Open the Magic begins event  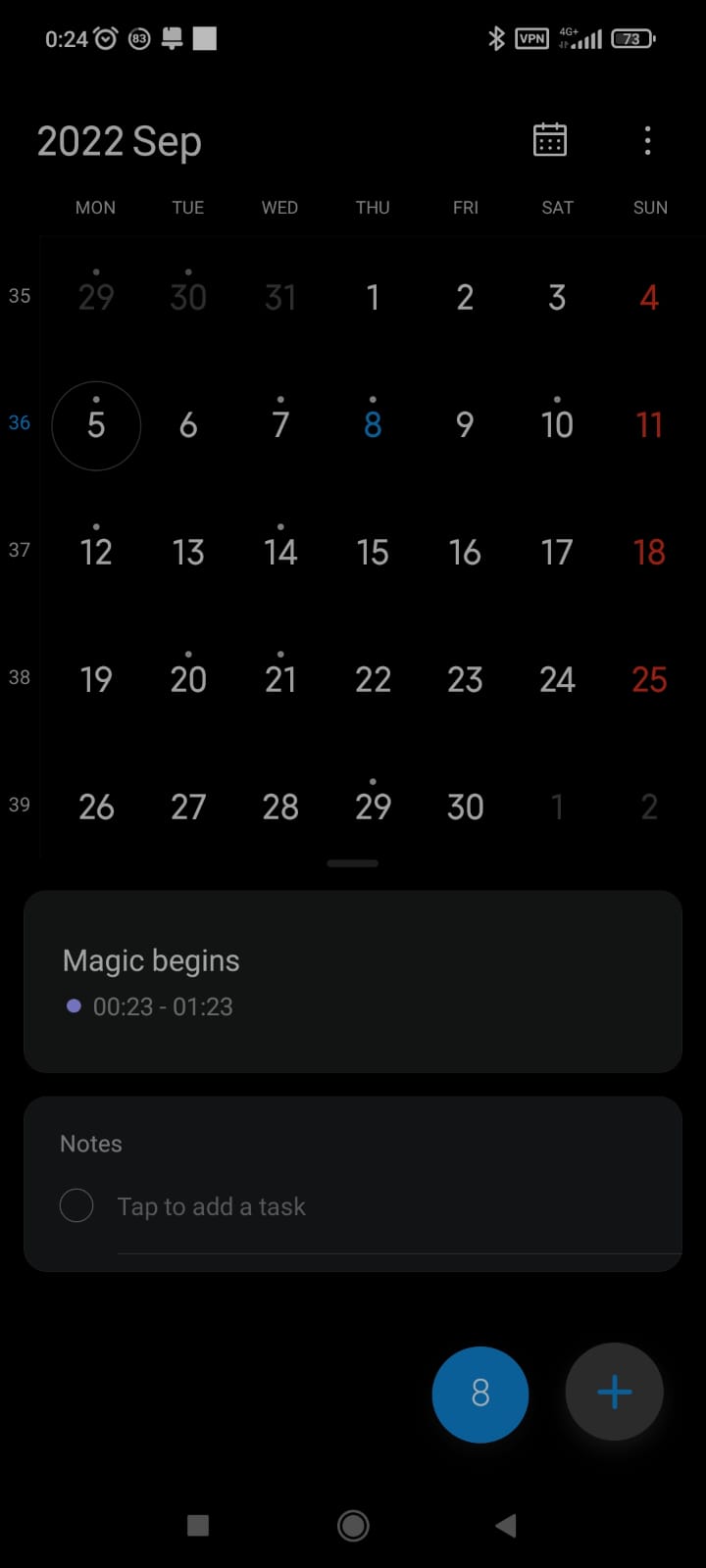pyautogui.click(x=352, y=981)
